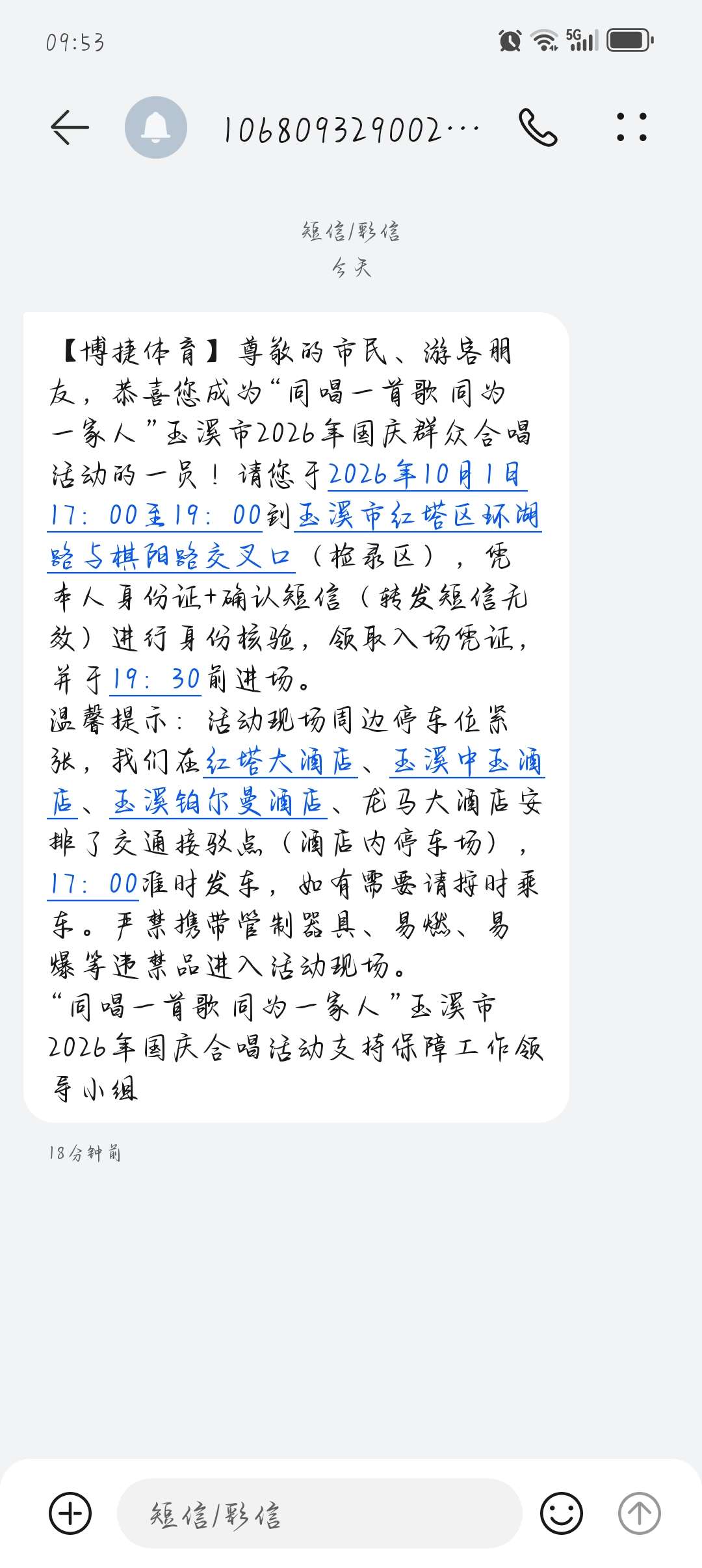Tap the send arrow button
The image size is (702, 1568).
point(640,1513)
